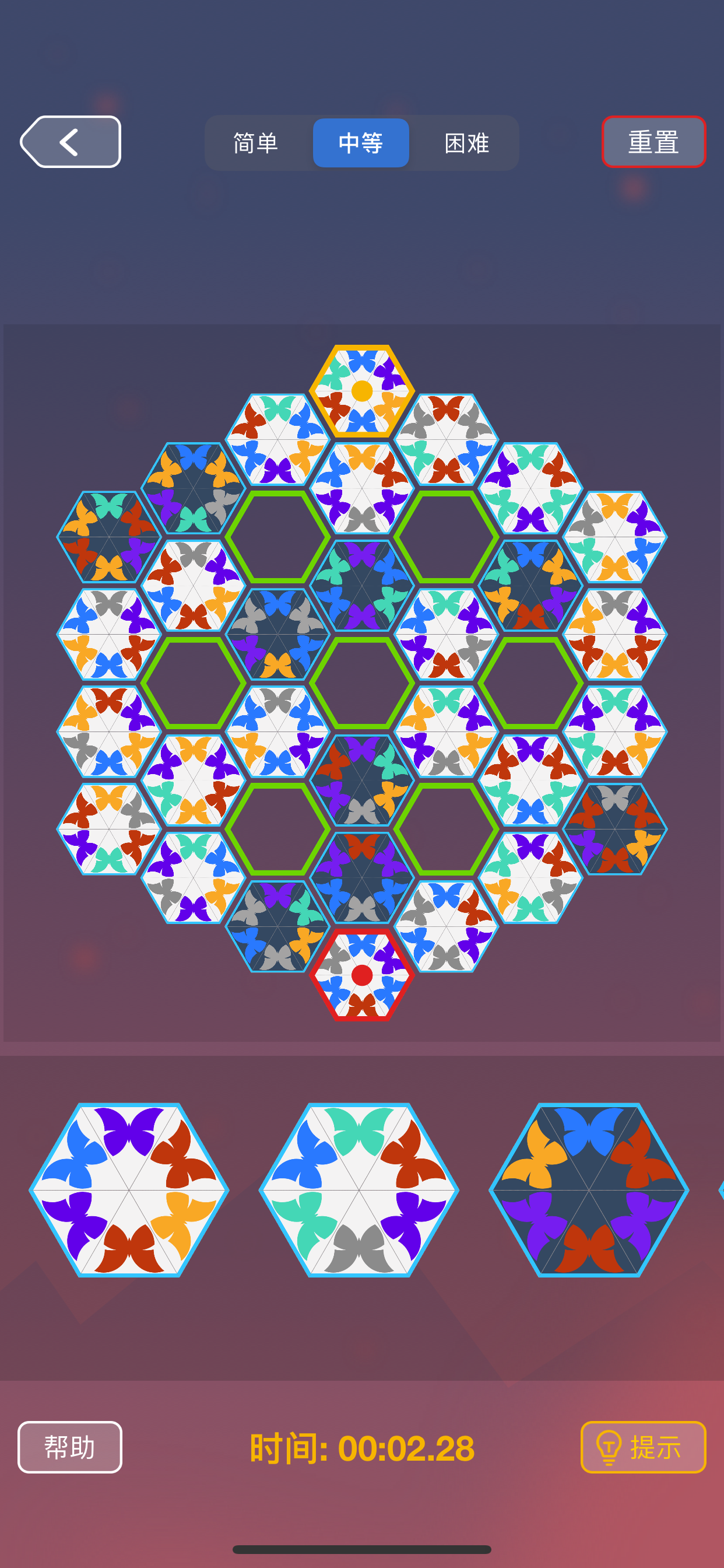Select the dark blue tile in the tray
724x1568 pixels.
(589, 1189)
